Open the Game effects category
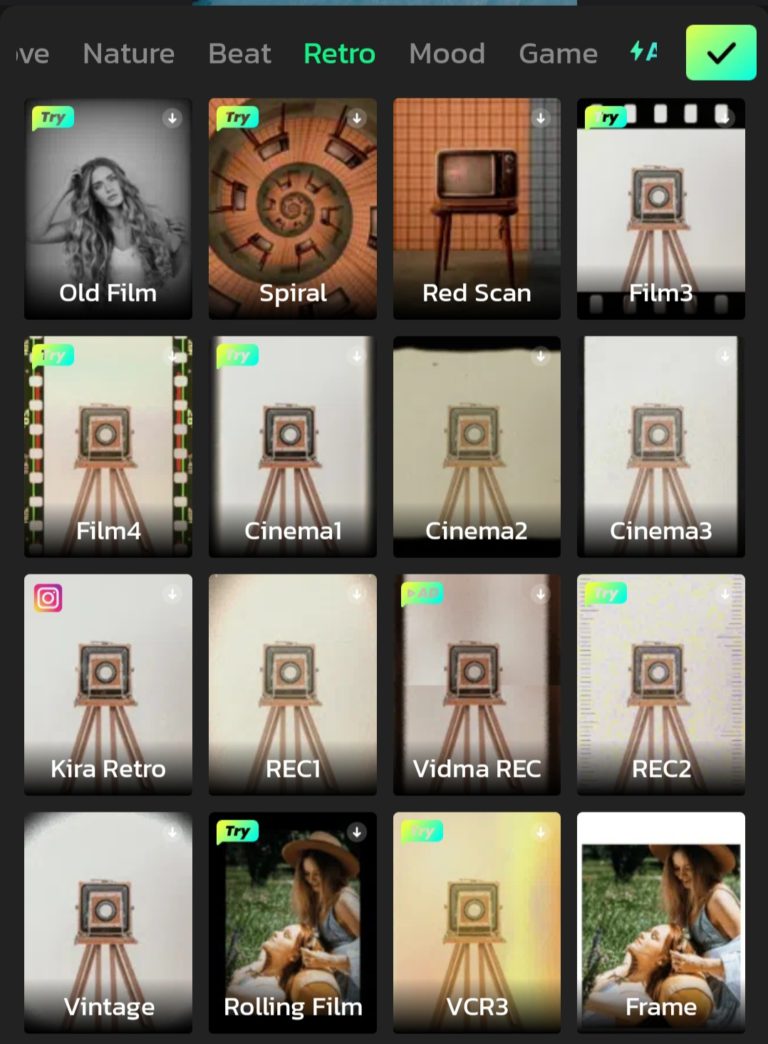768x1044 pixels. pyautogui.click(x=558, y=54)
